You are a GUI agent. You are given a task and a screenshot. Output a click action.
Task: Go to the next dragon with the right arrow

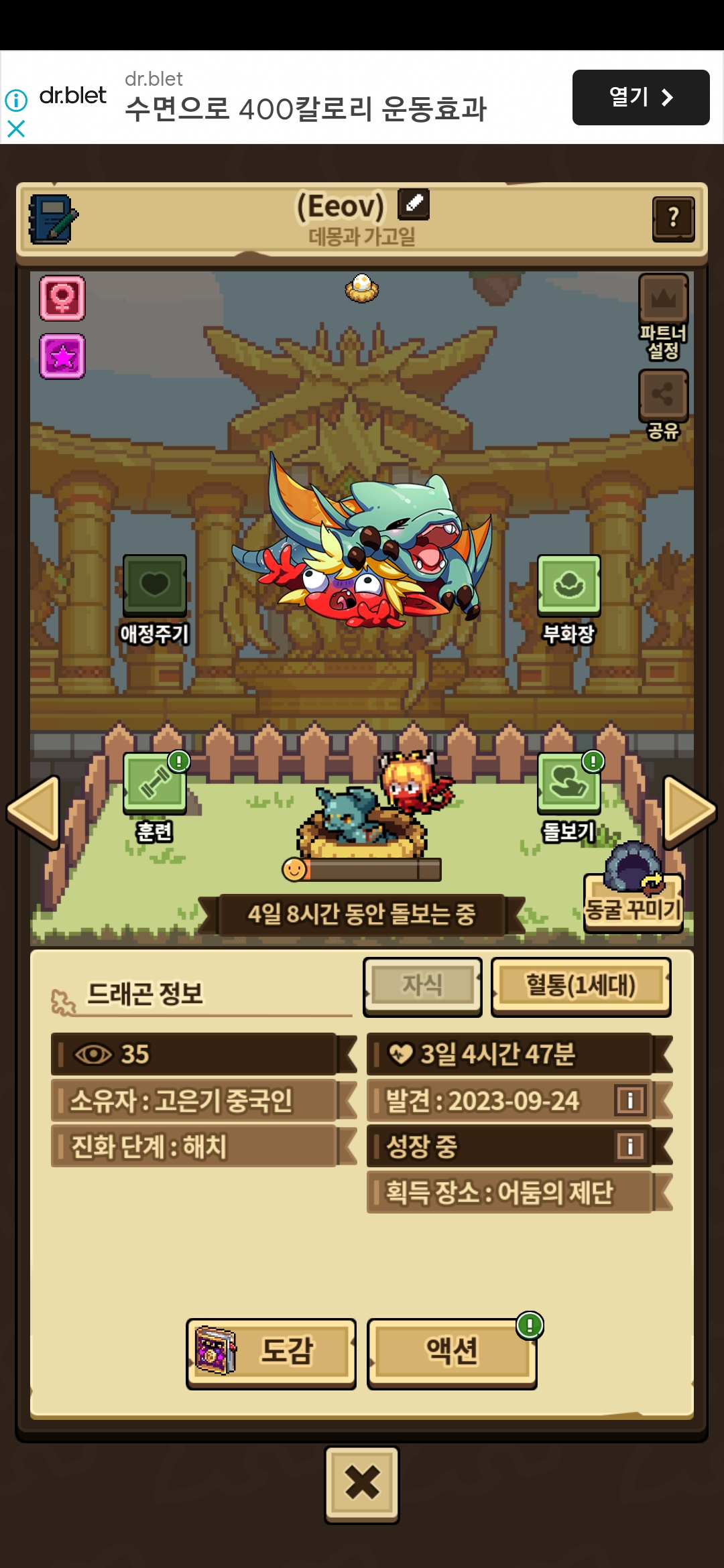coord(690,812)
